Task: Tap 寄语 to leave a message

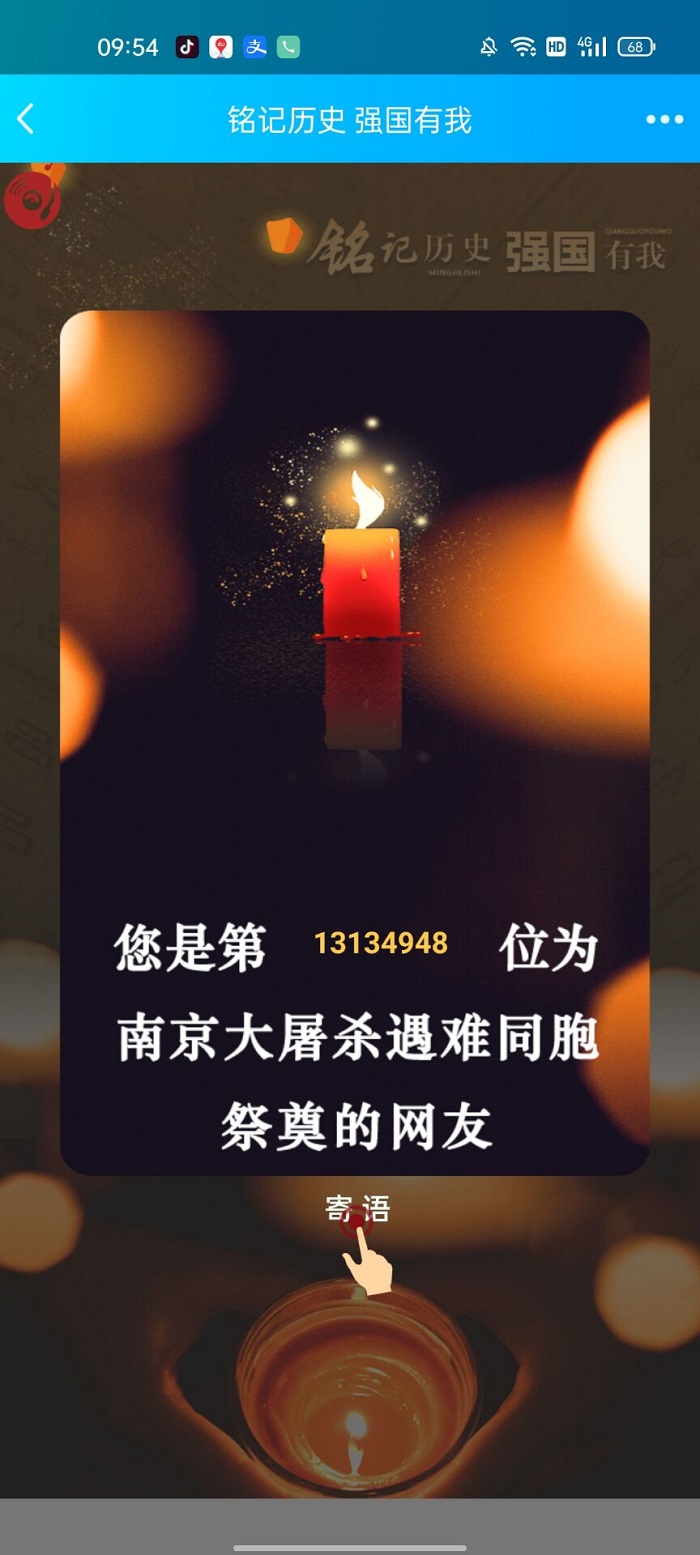Action: click(x=357, y=1210)
